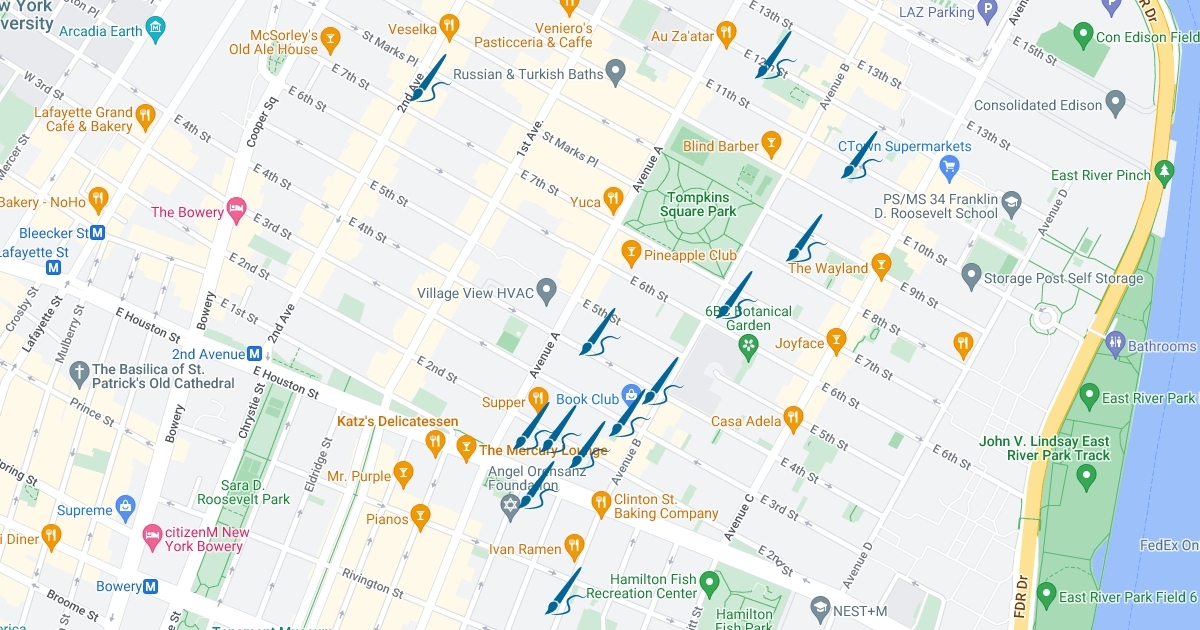Select the citizenM New York Bowery hotel pin

tap(152, 539)
